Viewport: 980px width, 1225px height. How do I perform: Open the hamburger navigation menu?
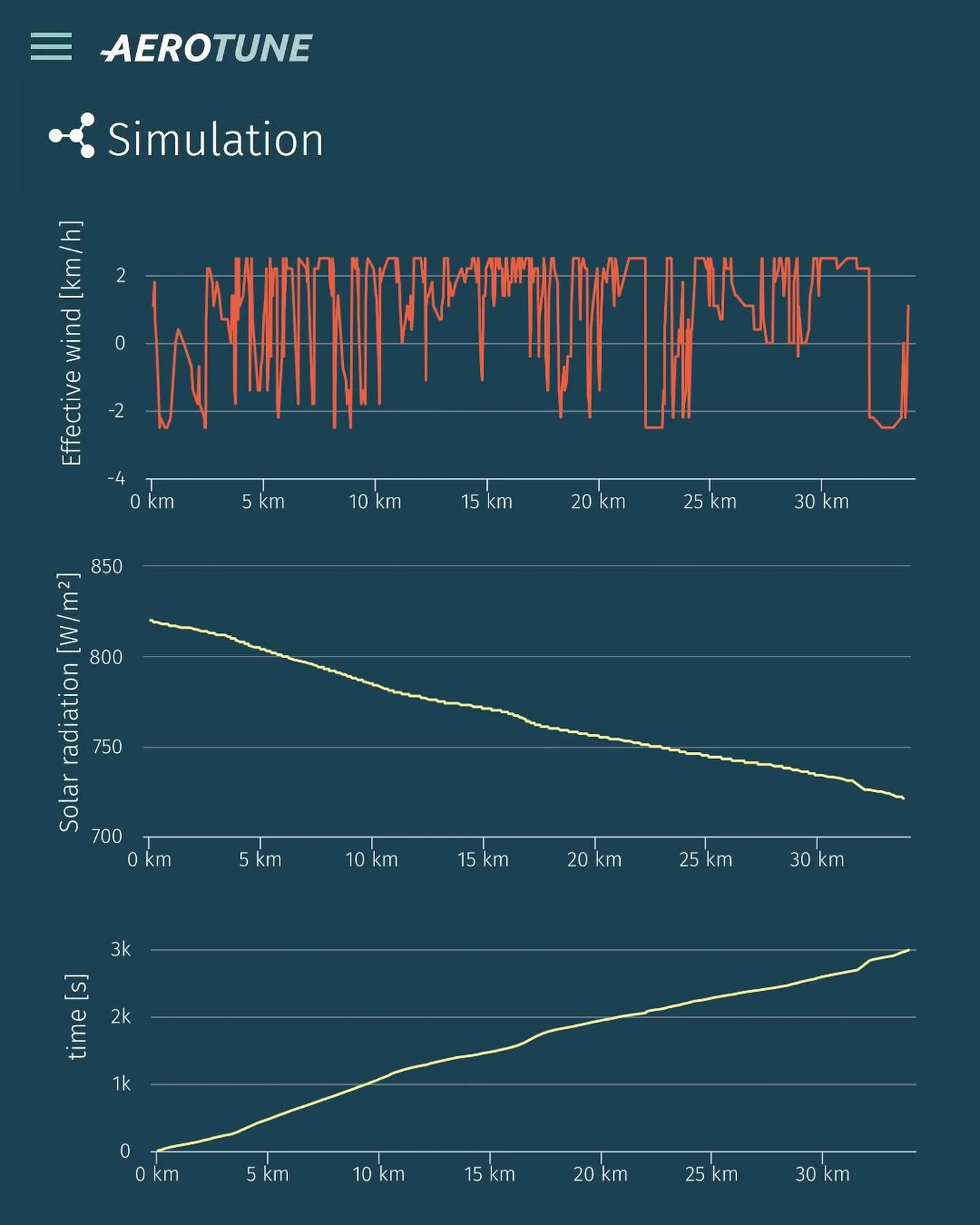coord(51,48)
